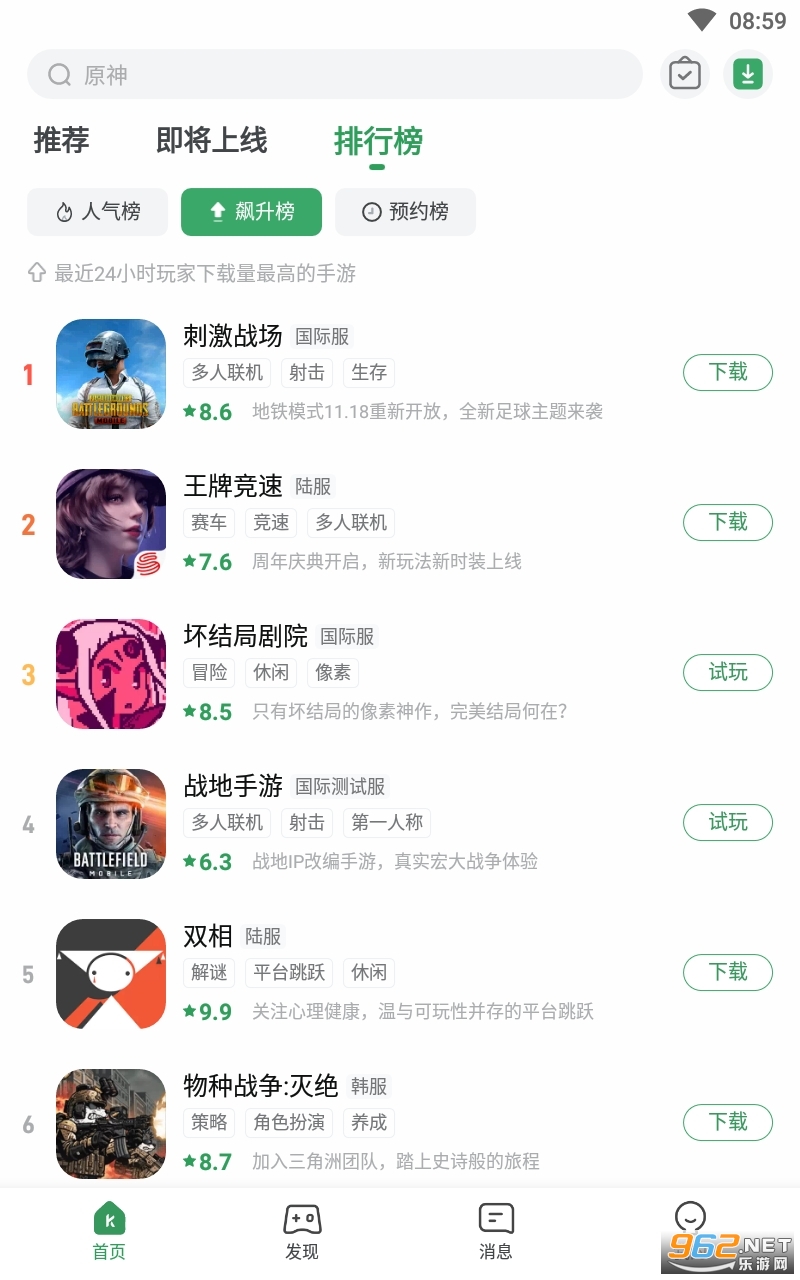Switch to the 推荐 tab

click(62, 141)
